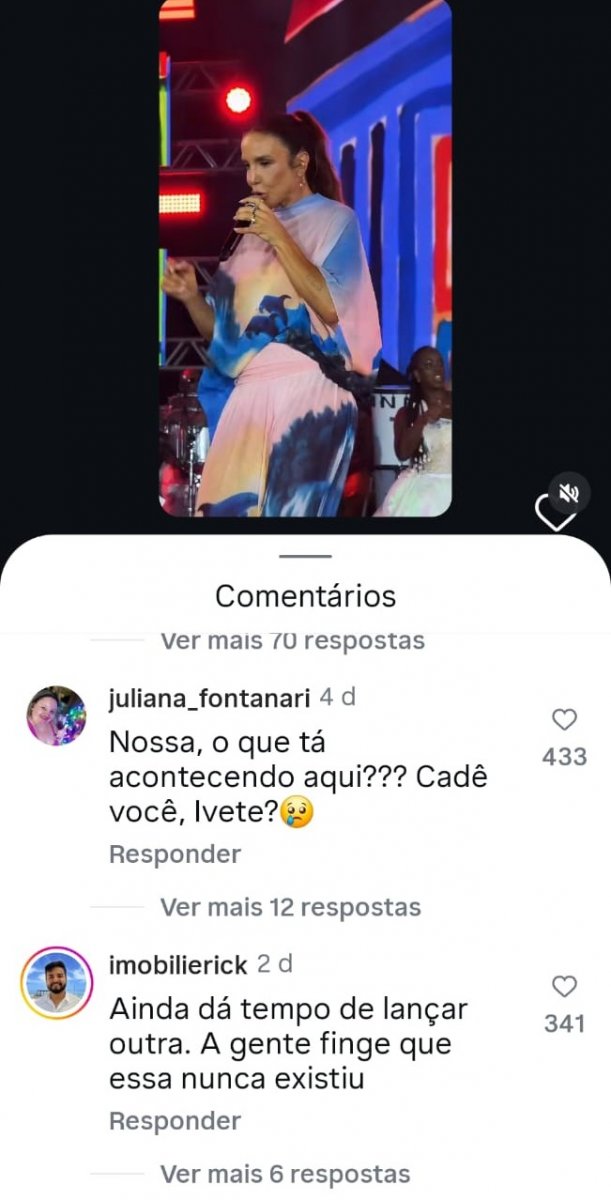Expand 'Ver mais 6 respostas'

pyautogui.click(x=285, y=1173)
